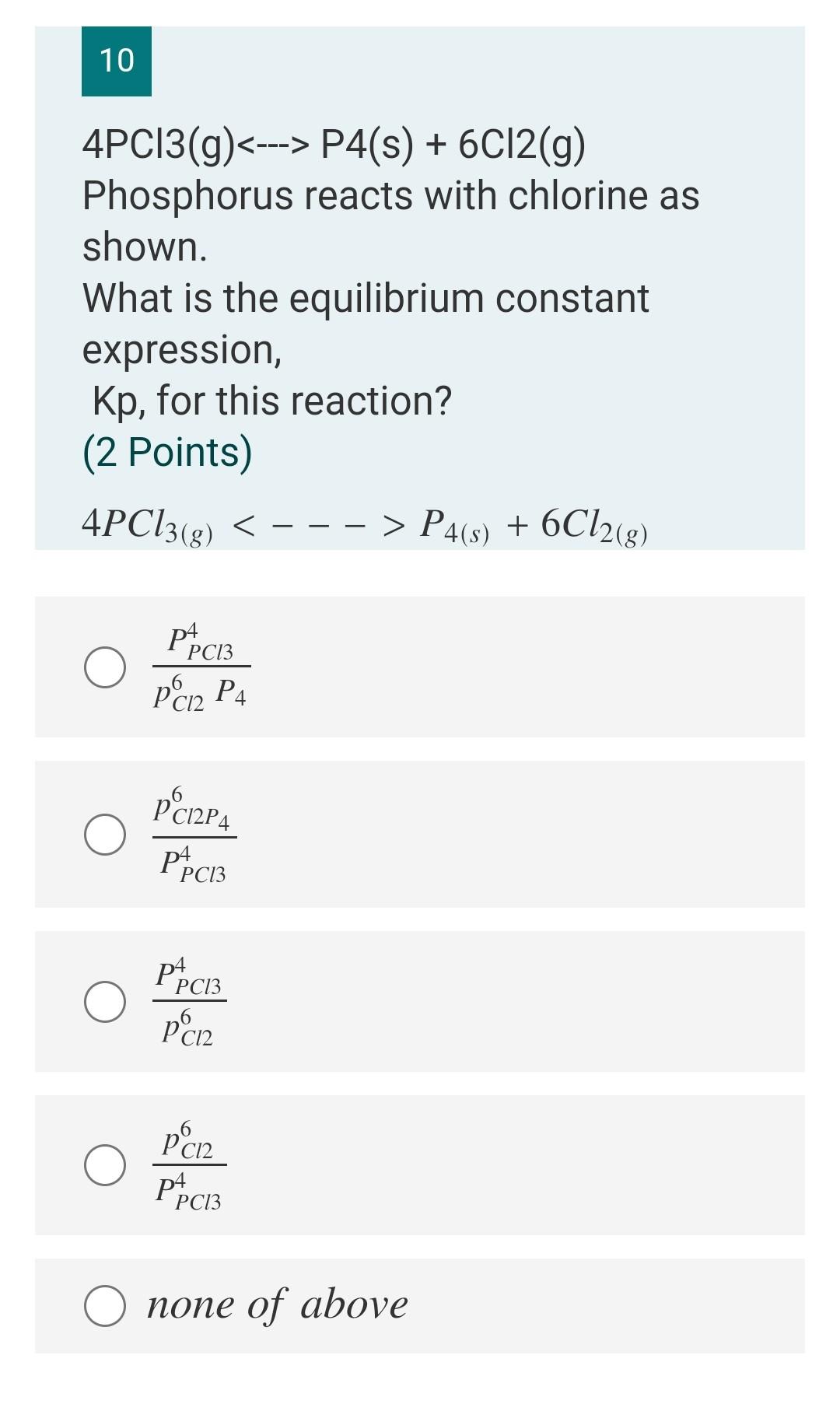The width and height of the screenshot is (840, 1425).
Task: Click the fourth answer option row
Action: tap(420, 1162)
